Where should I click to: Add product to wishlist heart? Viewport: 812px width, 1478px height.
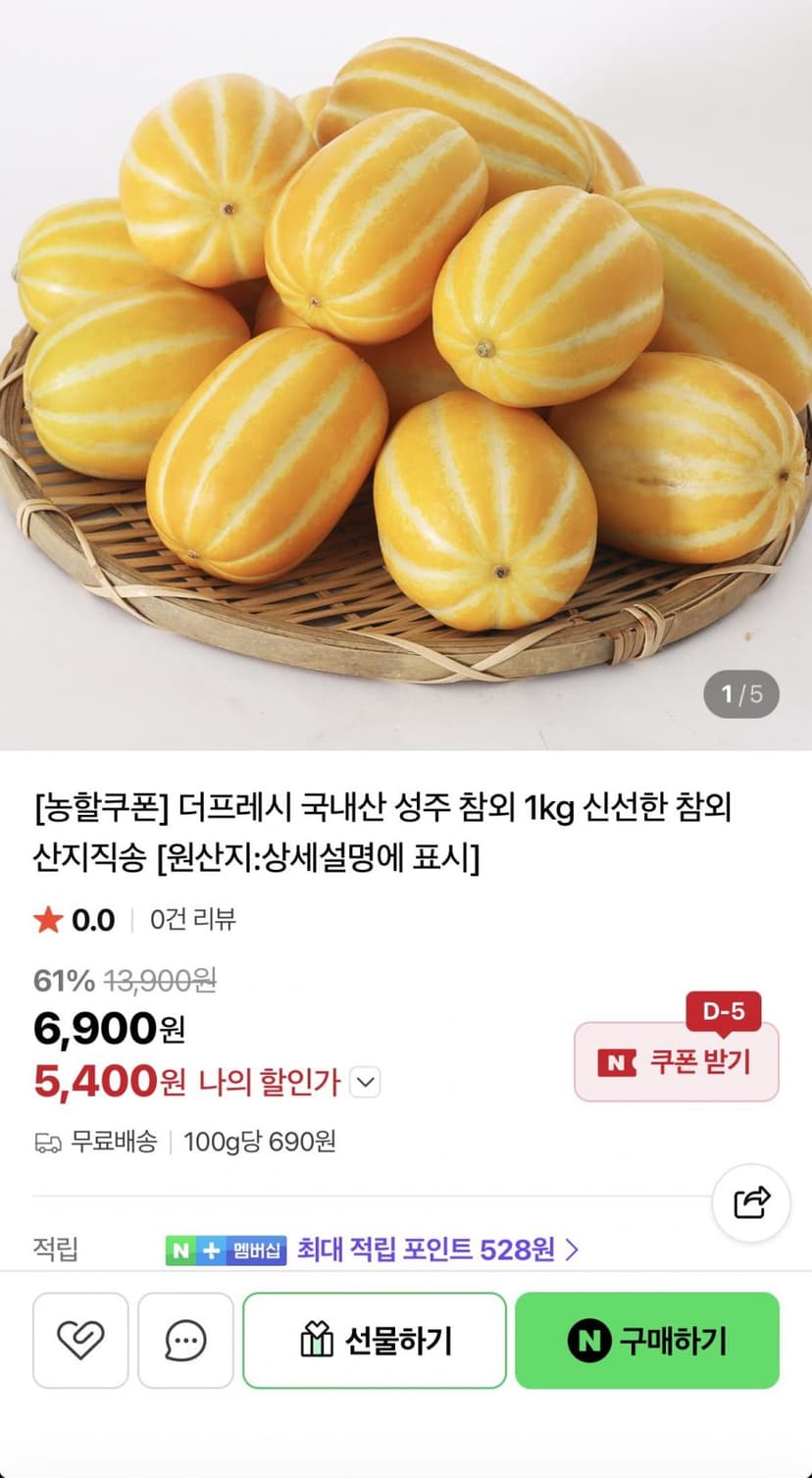point(80,1340)
